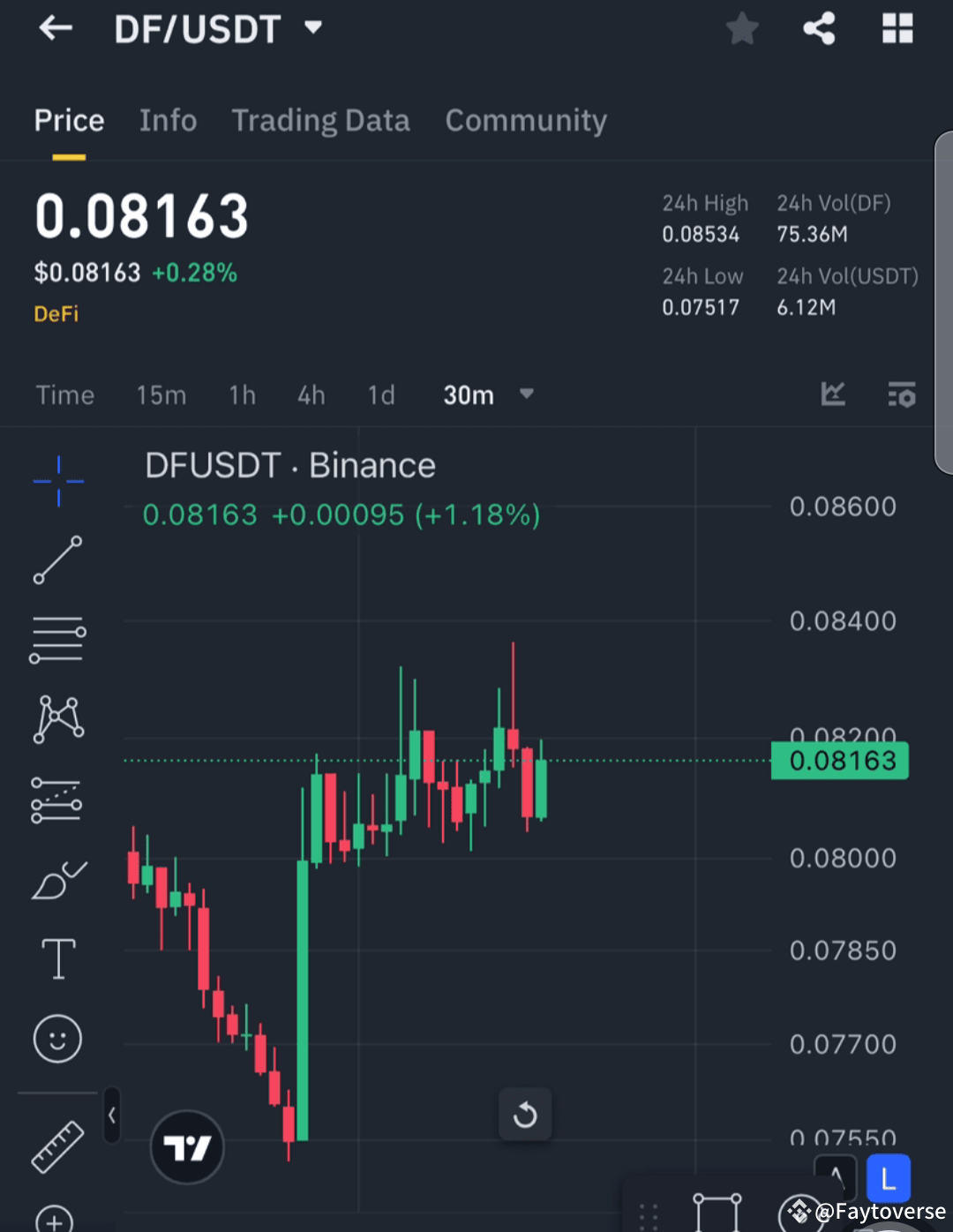Select the XABCD pattern tool

point(58,719)
